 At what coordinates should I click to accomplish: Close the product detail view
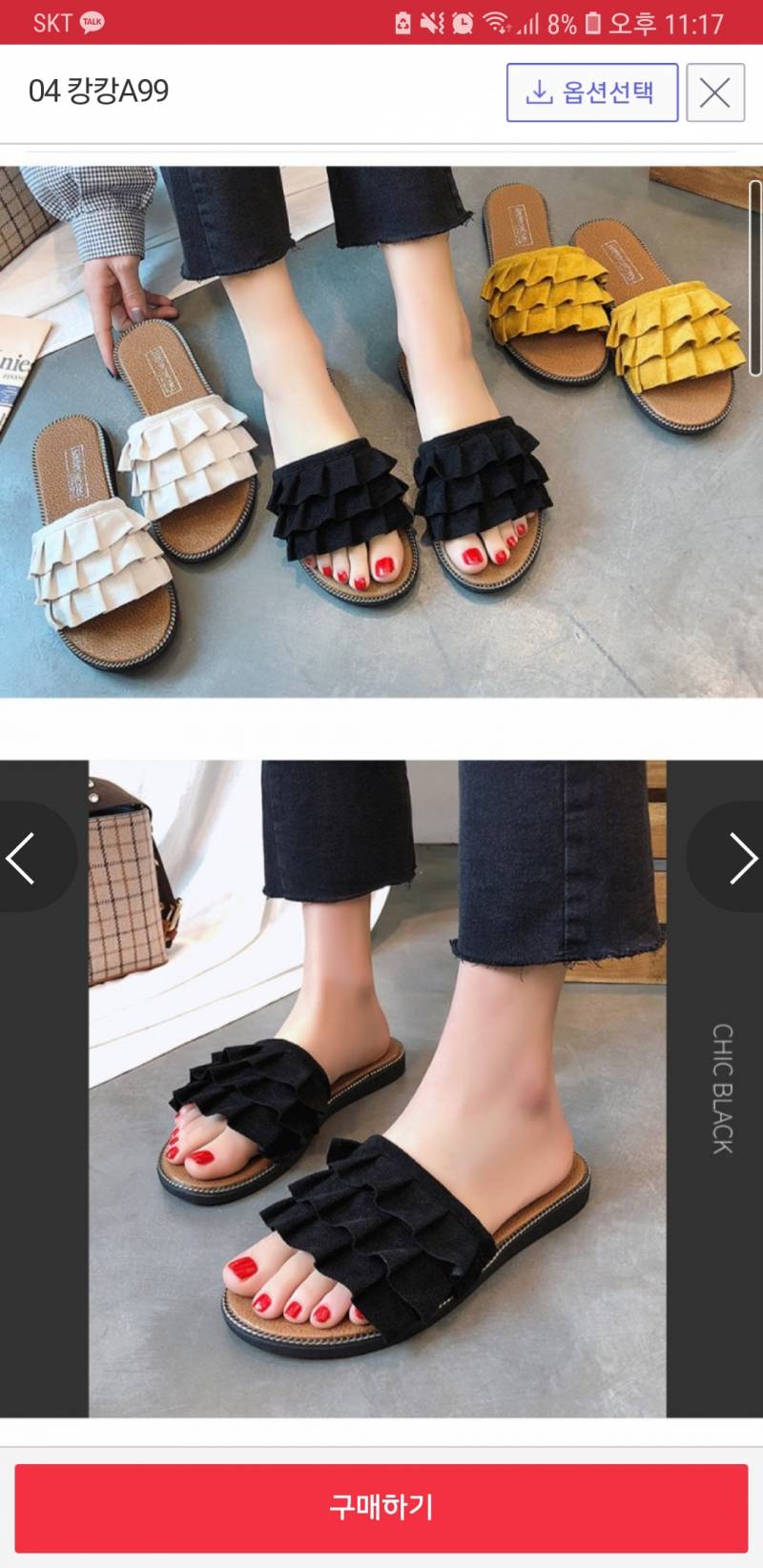click(x=714, y=92)
